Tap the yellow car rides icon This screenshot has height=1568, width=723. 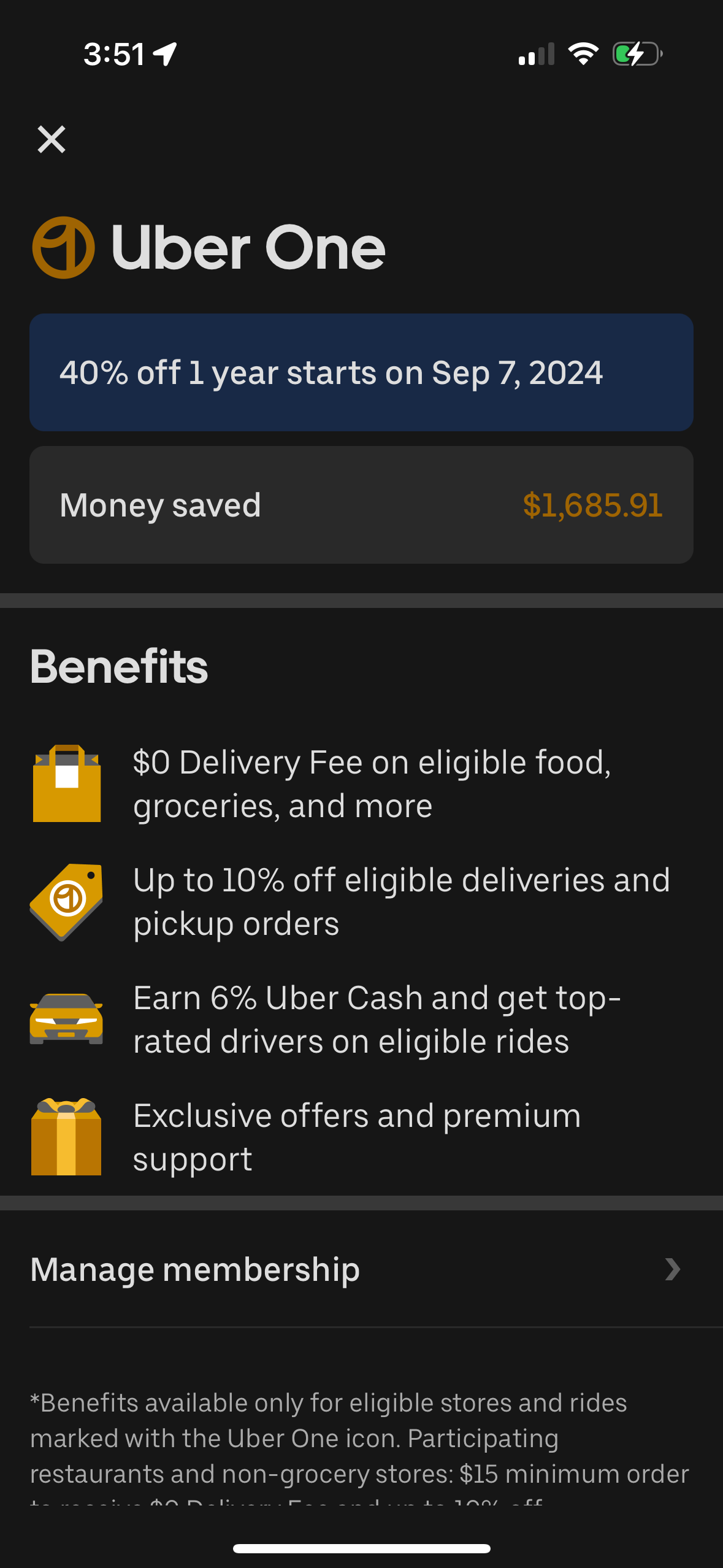[x=66, y=1018]
